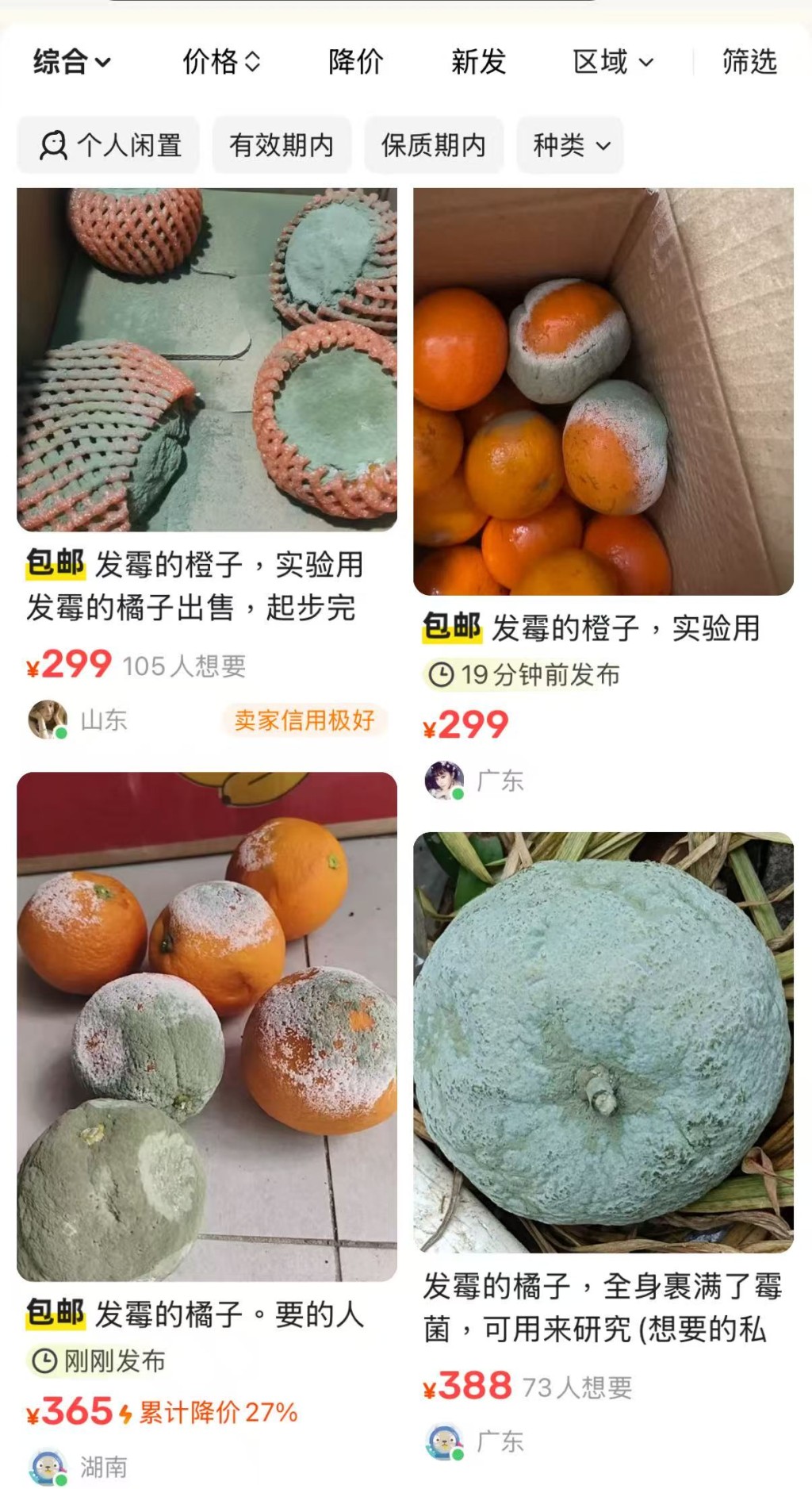Expand the 区域 region dropdown

[613, 61]
